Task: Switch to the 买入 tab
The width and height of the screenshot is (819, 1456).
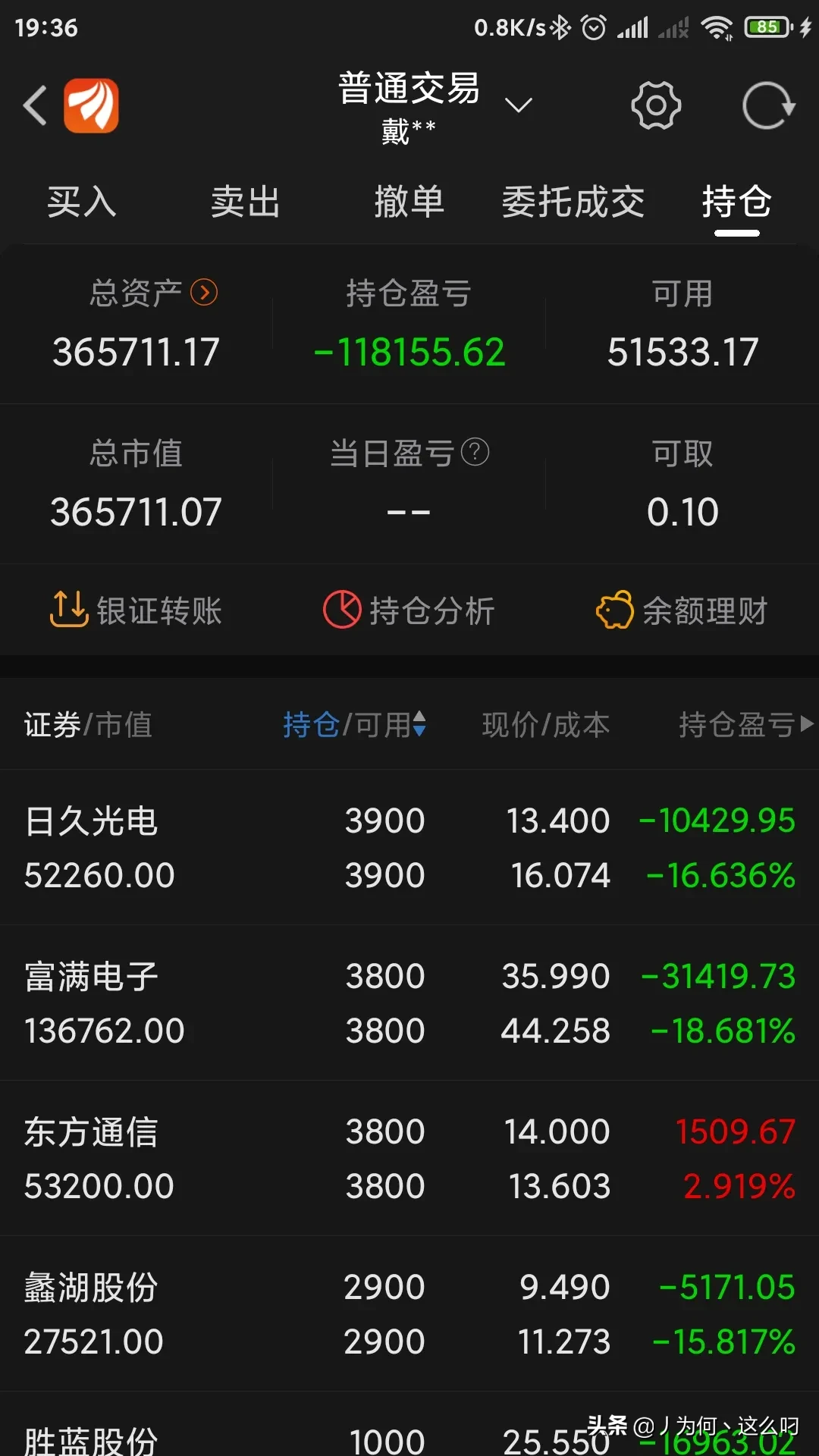Action: point(82,202)
